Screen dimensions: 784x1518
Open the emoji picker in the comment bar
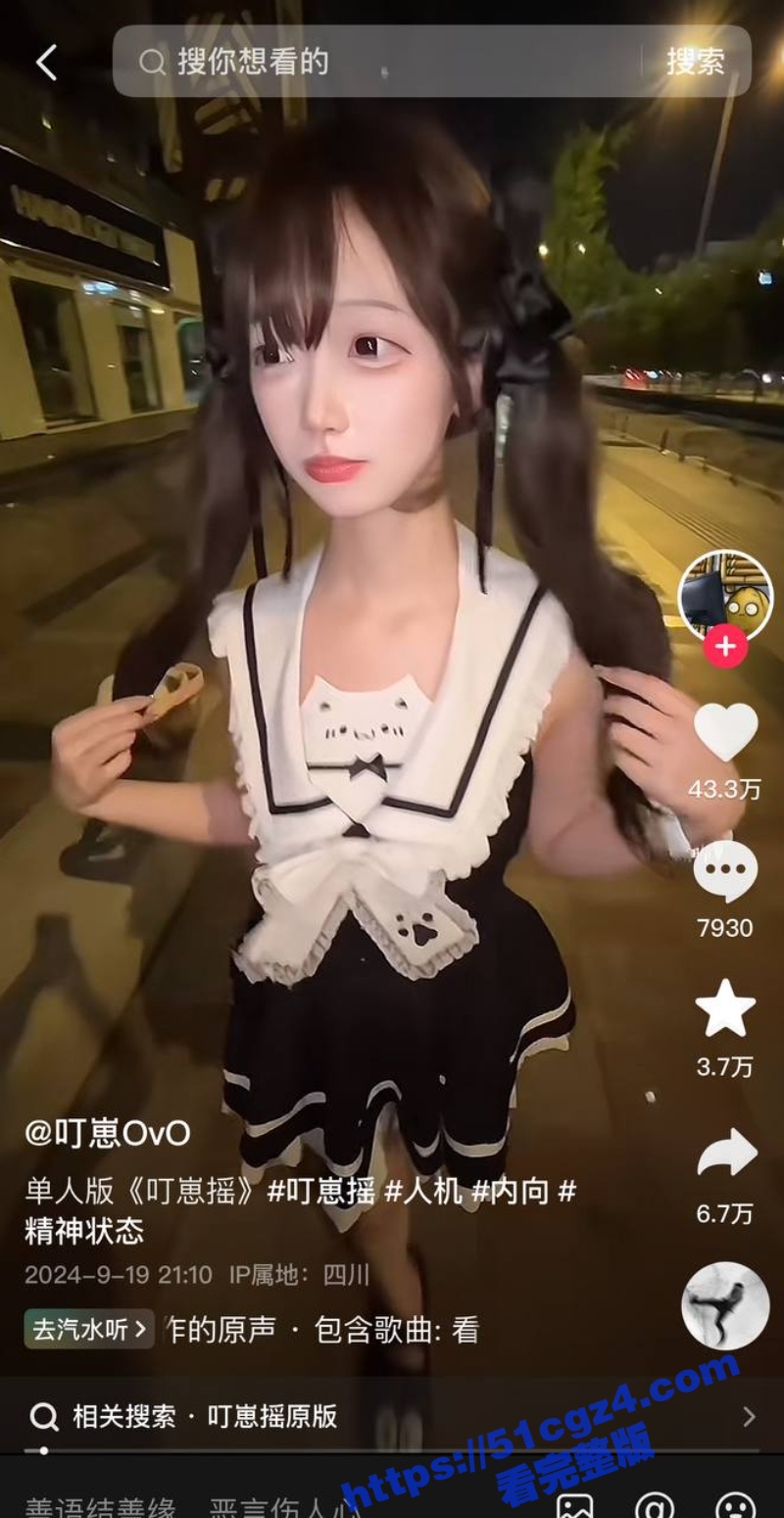[736, 1505]
